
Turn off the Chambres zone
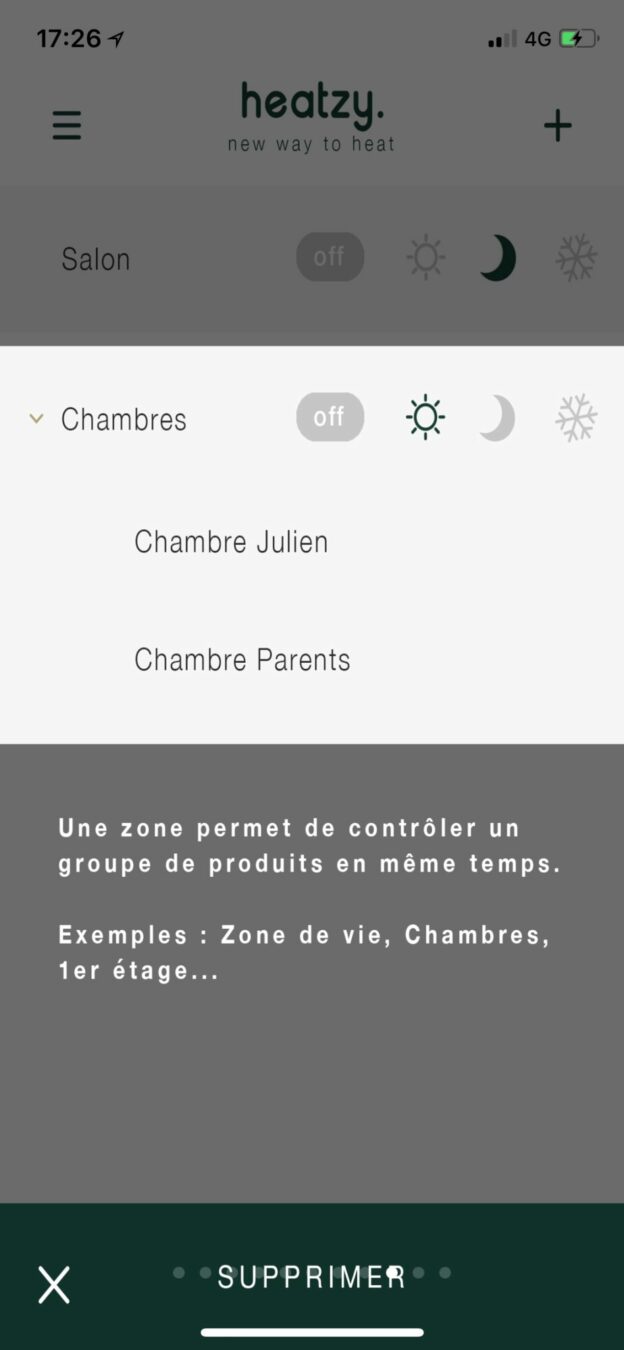pos(330,417)
